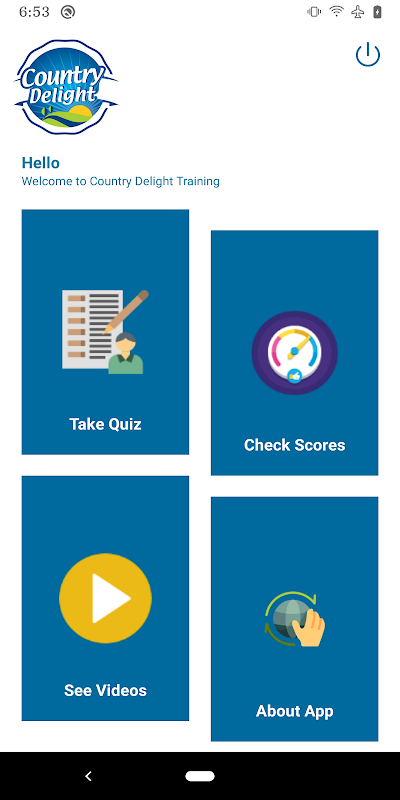Open the About App card
Image resolution: width=400 pixels, height=800 pixels.
[294, 619]
